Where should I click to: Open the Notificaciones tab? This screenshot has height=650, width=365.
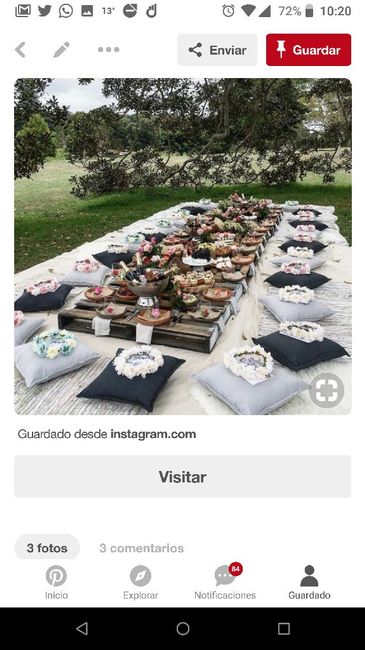(x=225, y=582)
